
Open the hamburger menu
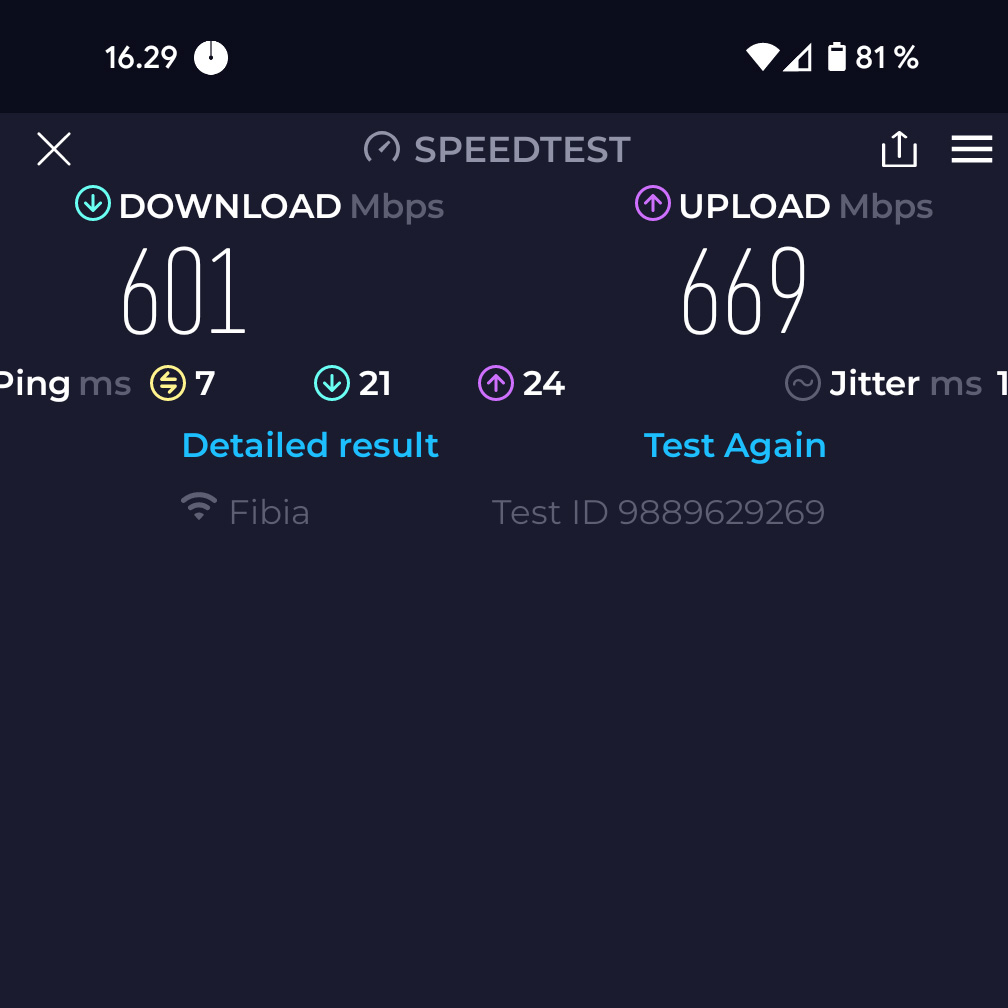coord(971,150)
